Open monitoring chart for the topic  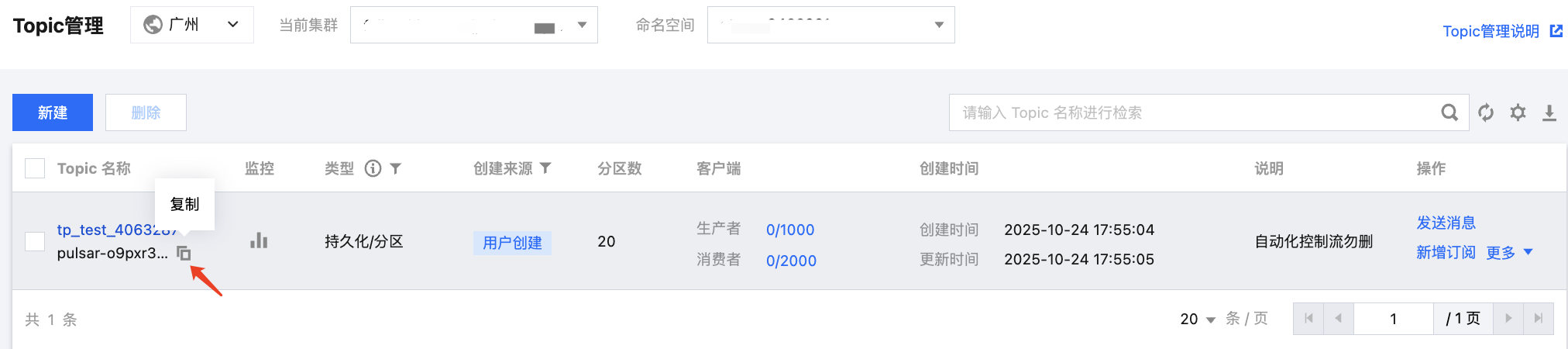click(x=259, y=241)
